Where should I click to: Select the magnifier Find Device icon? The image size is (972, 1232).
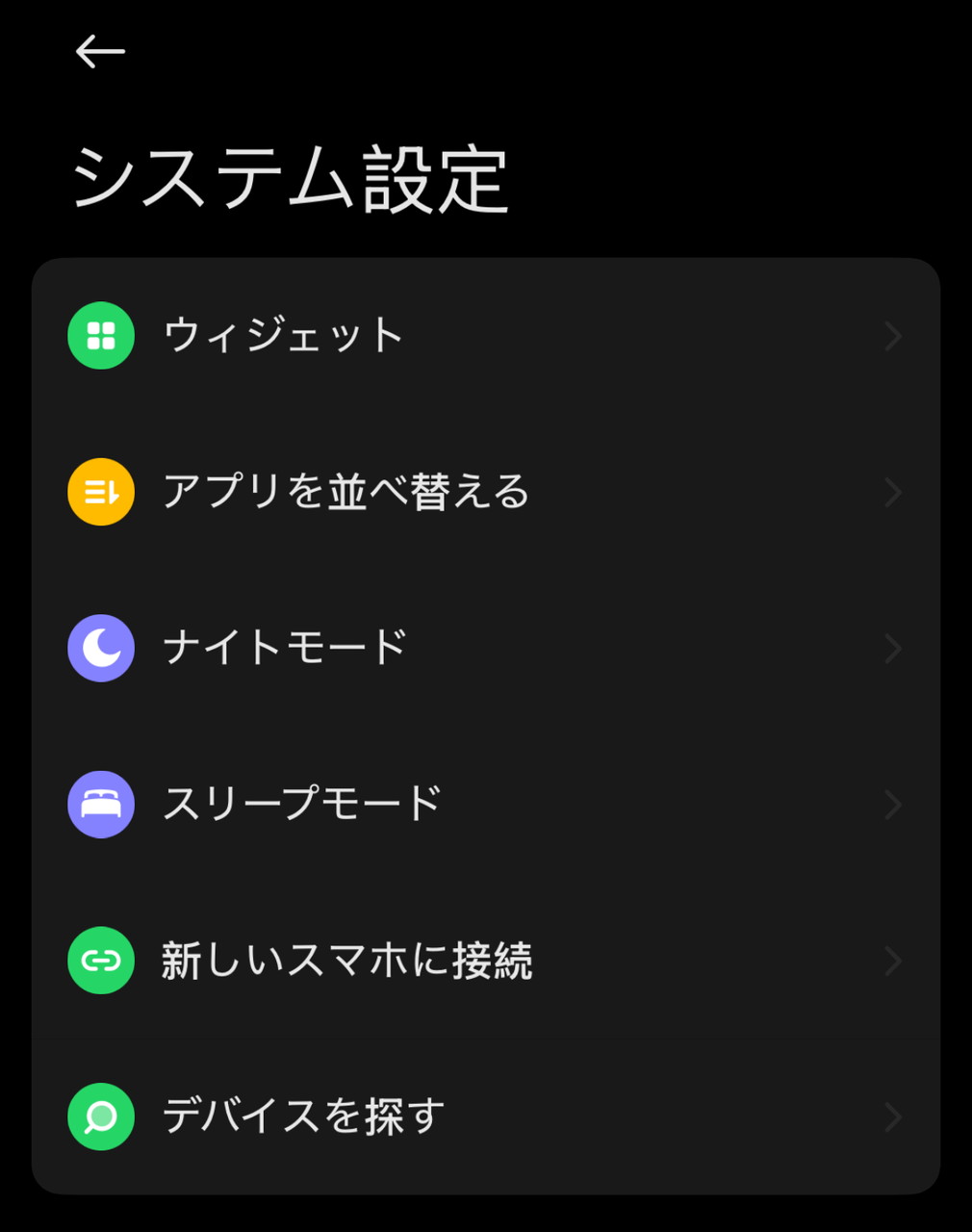point(100,1116)
